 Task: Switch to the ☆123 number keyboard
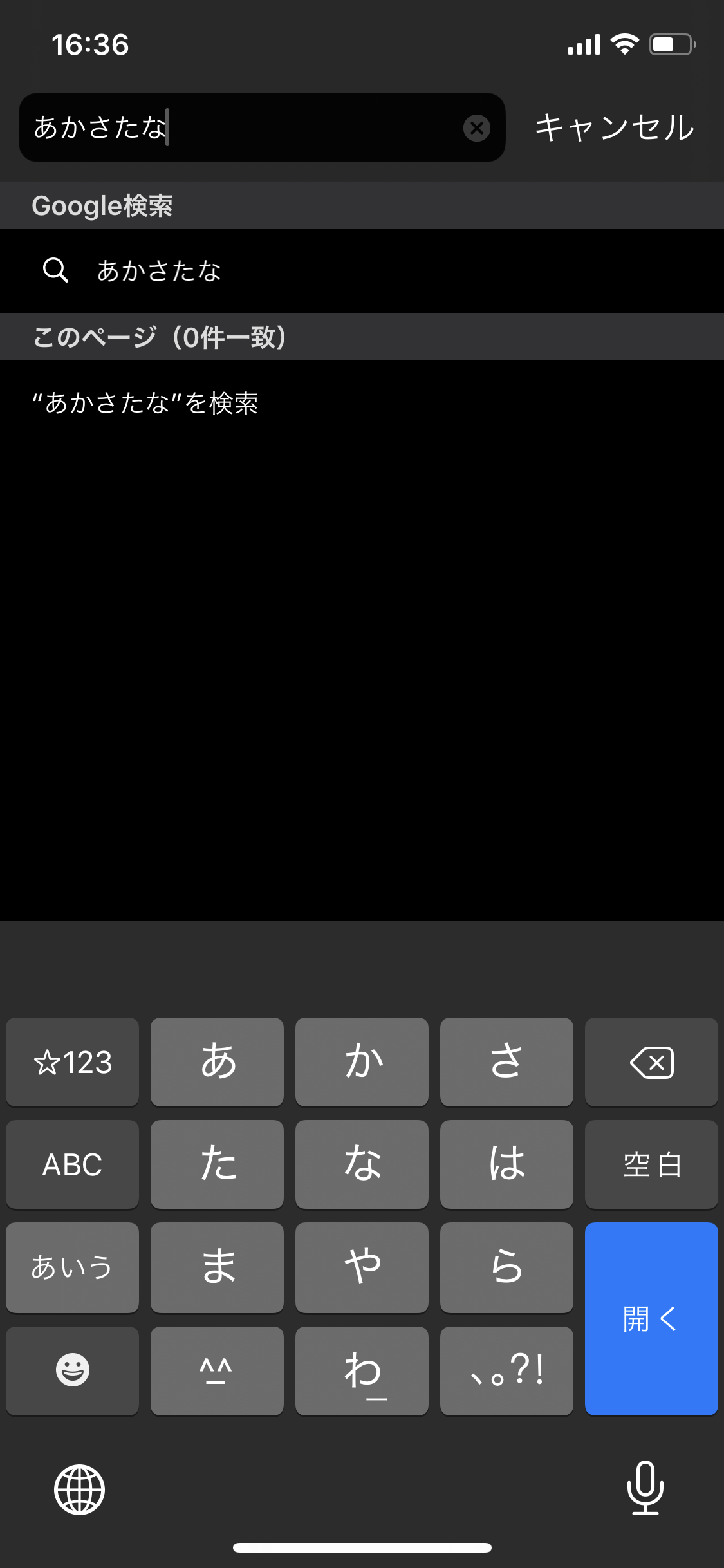click(x=72, y=1062)
